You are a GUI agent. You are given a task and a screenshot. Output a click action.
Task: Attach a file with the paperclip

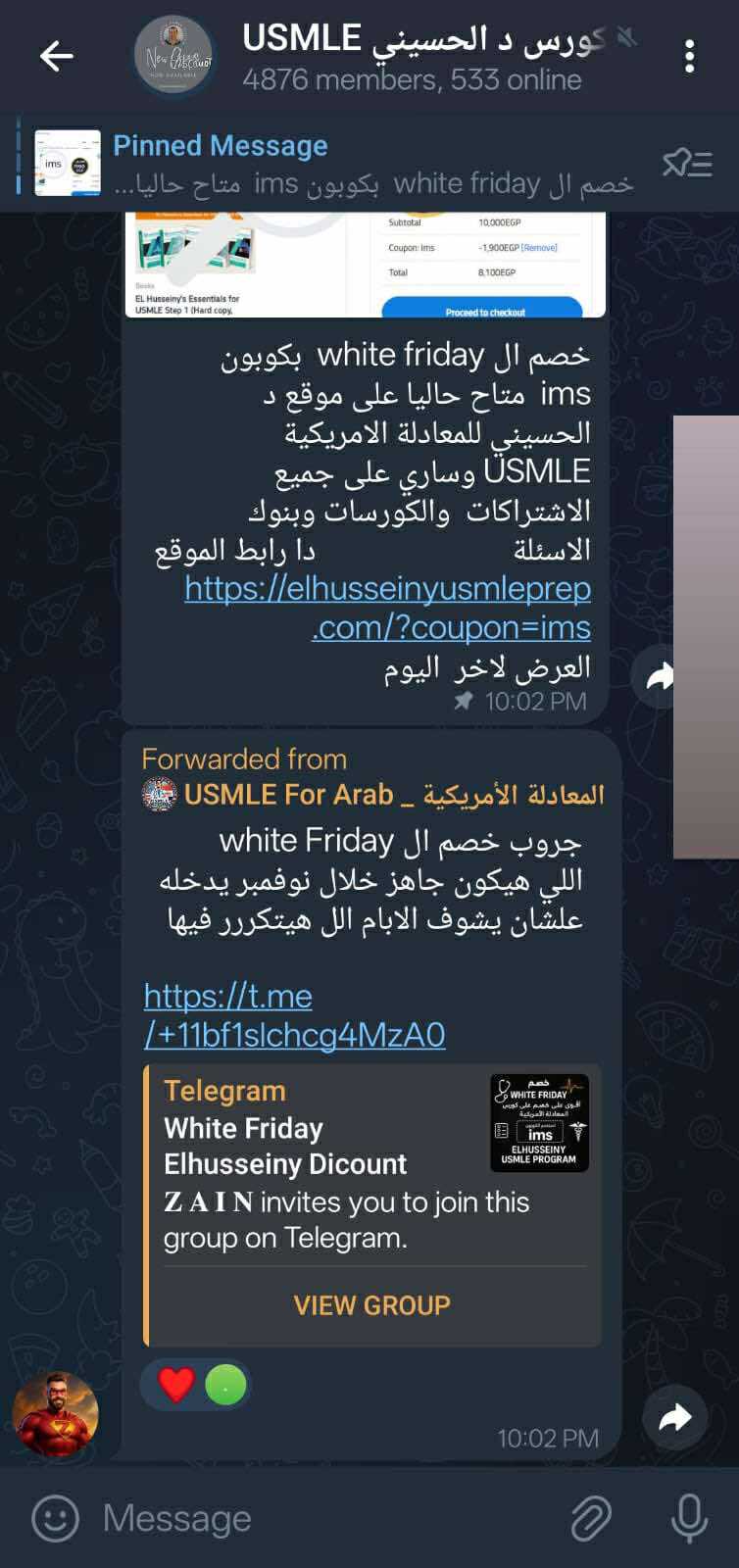coord(591,1518)
